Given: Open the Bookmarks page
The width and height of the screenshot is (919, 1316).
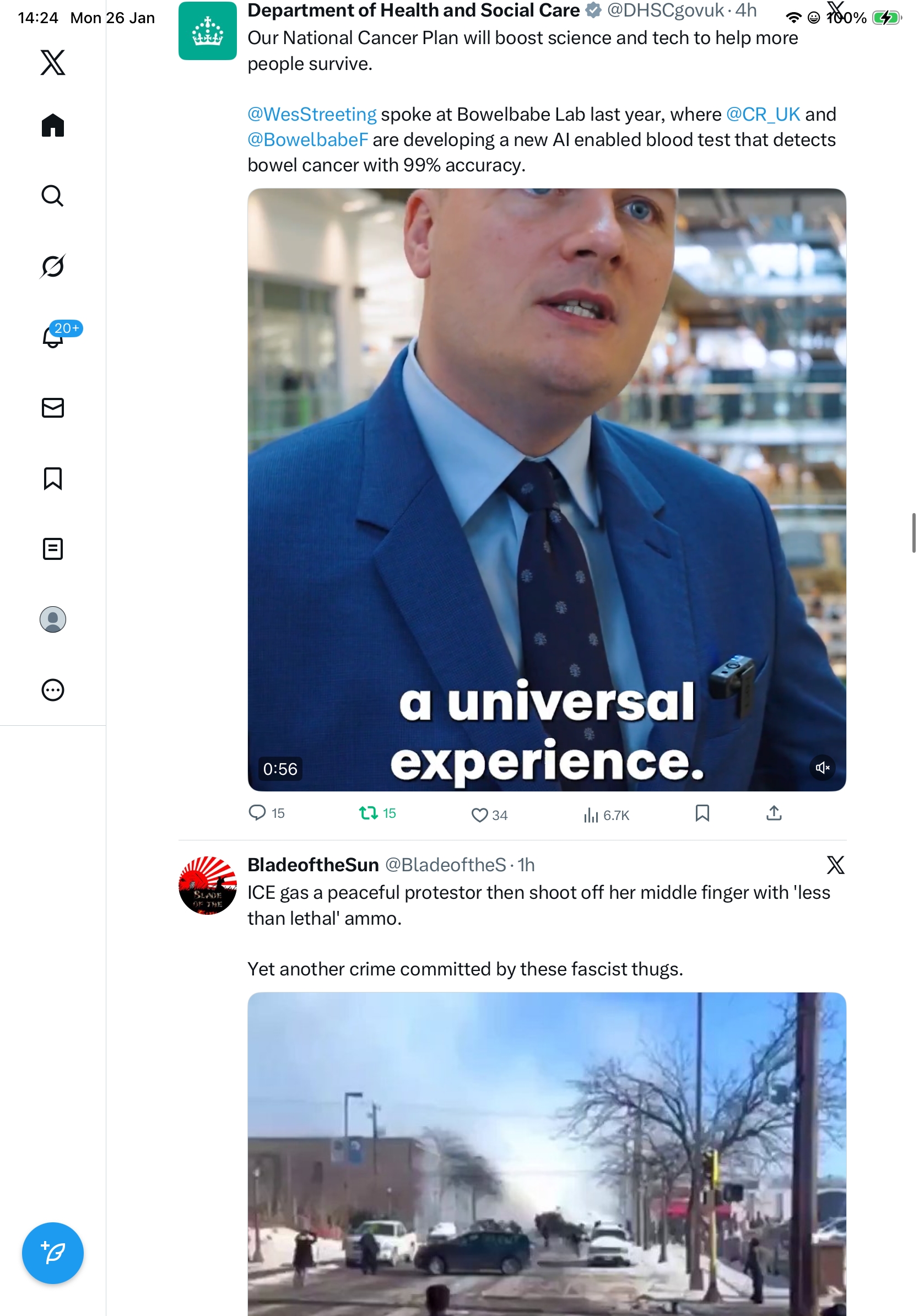Looking at the screenshot, I should 53,478.
